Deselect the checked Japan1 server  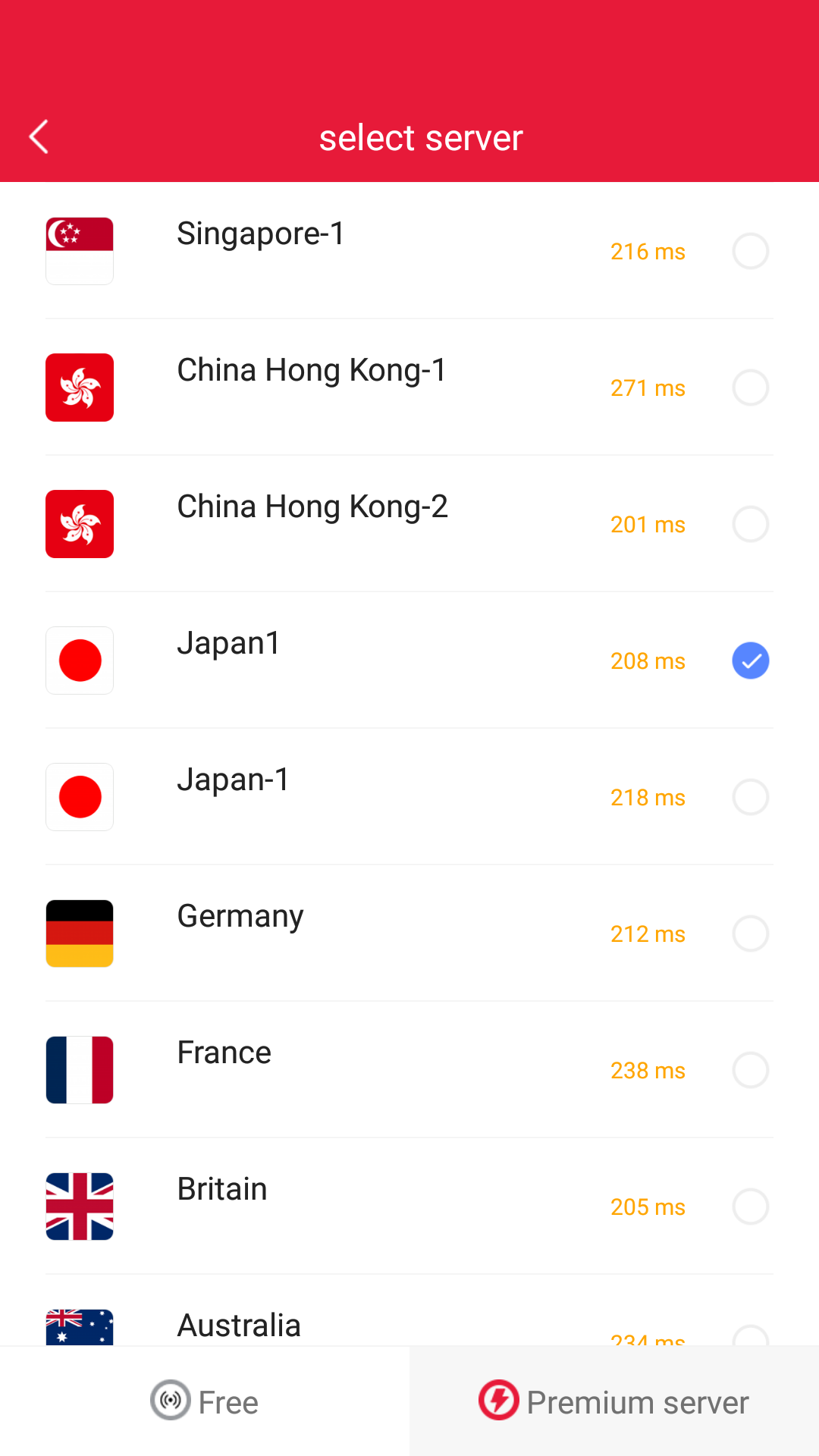click(x=750, y=661)
